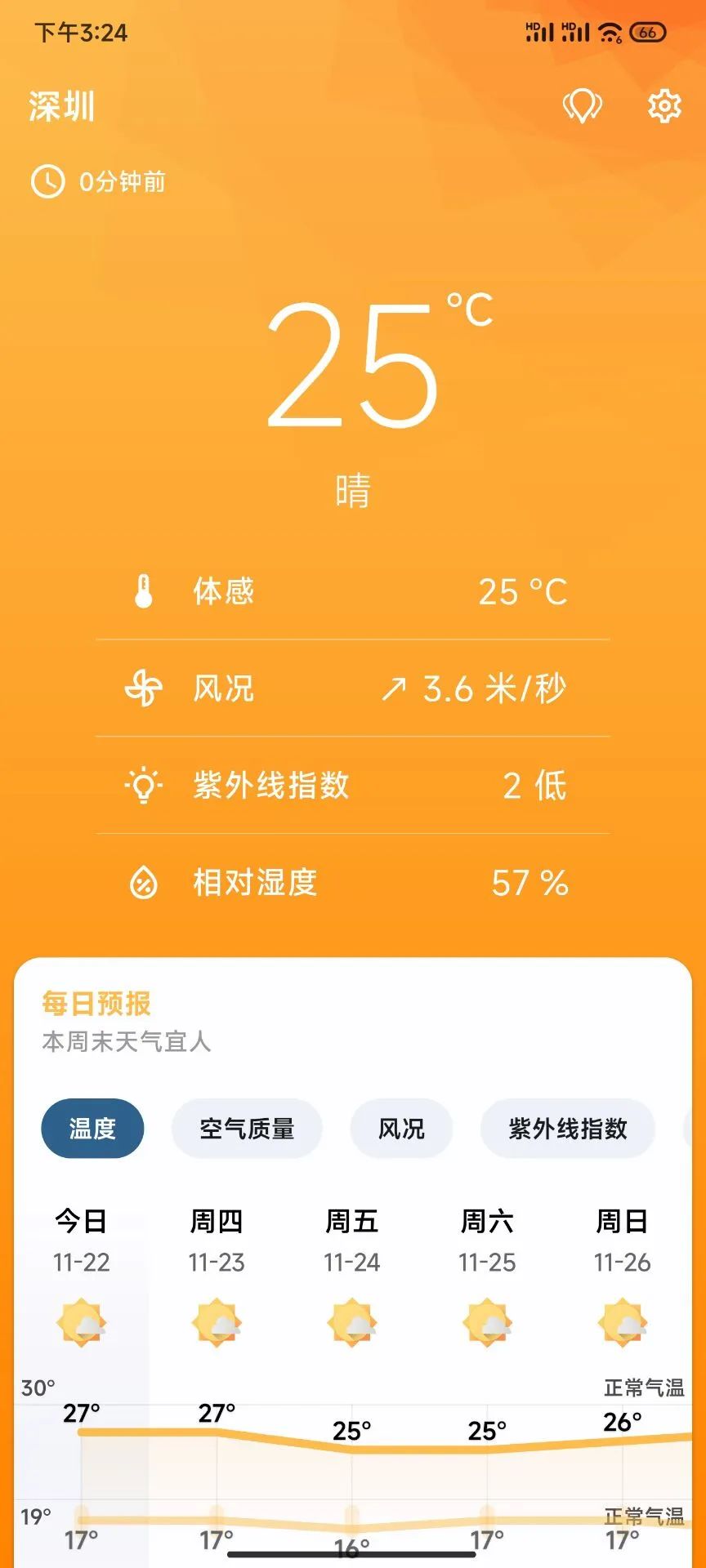
Task: Switch to the 紫外线指数 forecast chip
Action: (568, 1129)
